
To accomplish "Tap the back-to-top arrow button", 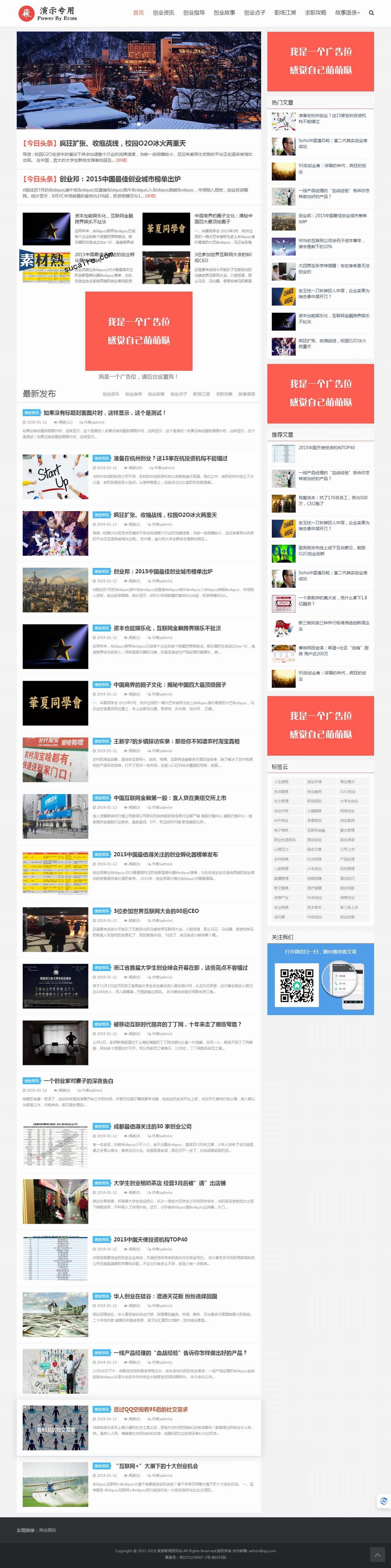I will pos(378,1555).
